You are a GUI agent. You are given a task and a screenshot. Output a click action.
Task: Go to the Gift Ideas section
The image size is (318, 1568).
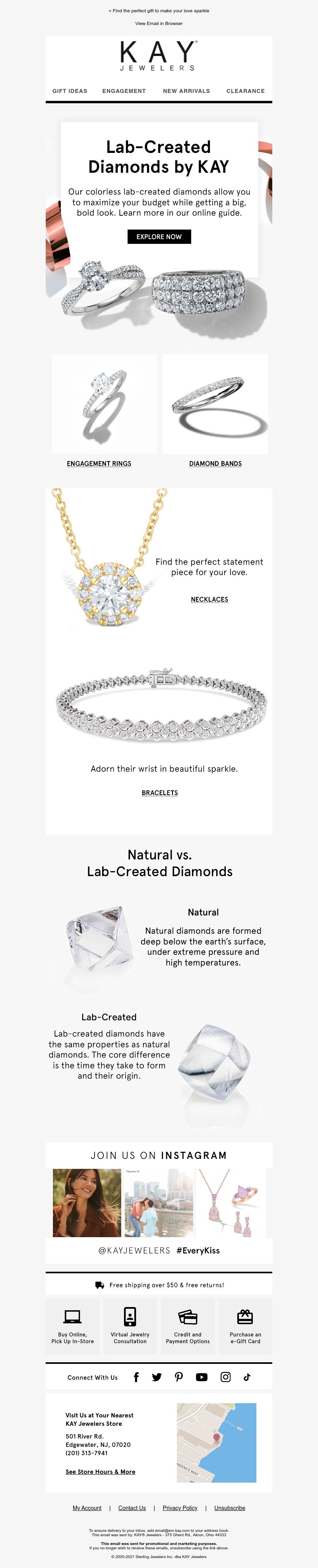[70, 91]
